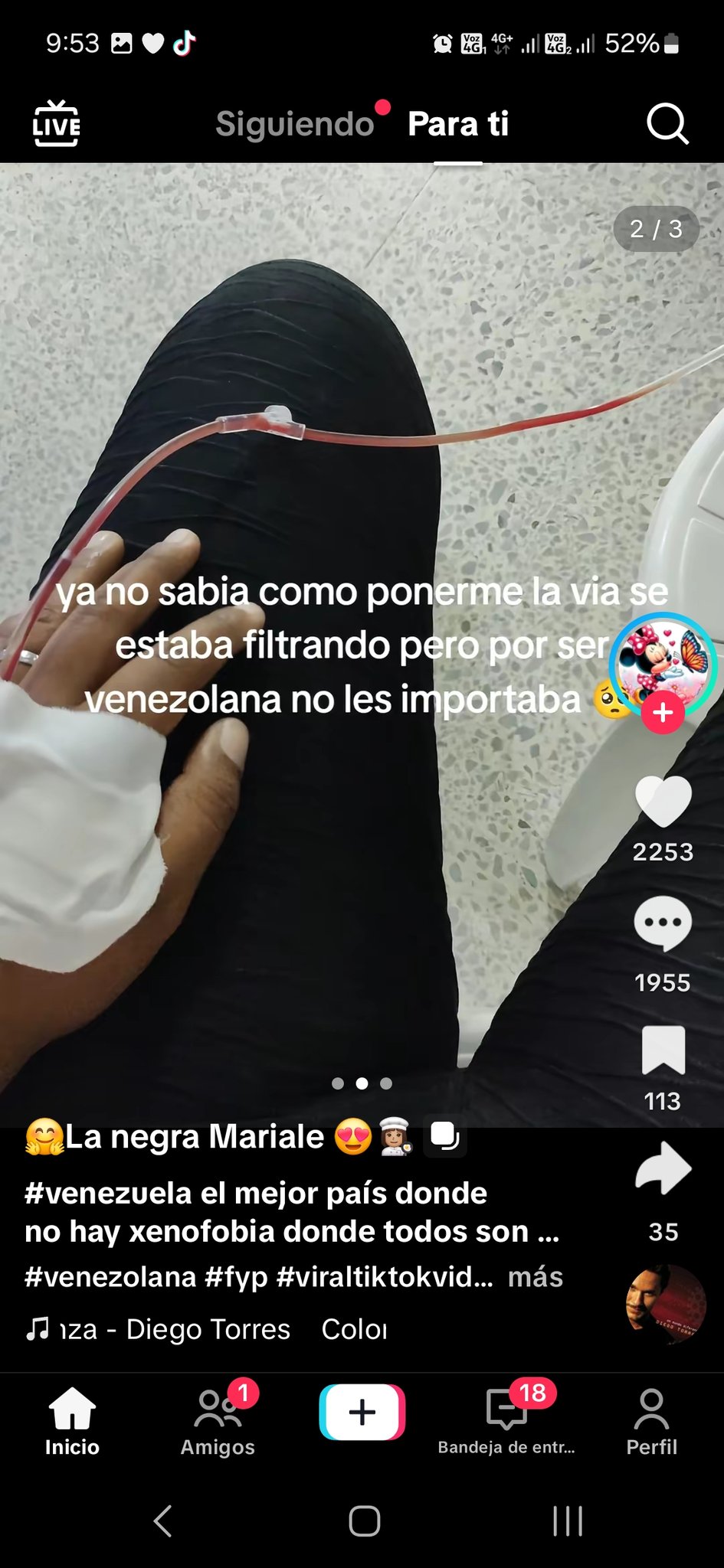Viewport: 724px width, 1568px height.
Task: Switch to the Perfil tab
Action: pyautogui.click(x=651, y=1422)
